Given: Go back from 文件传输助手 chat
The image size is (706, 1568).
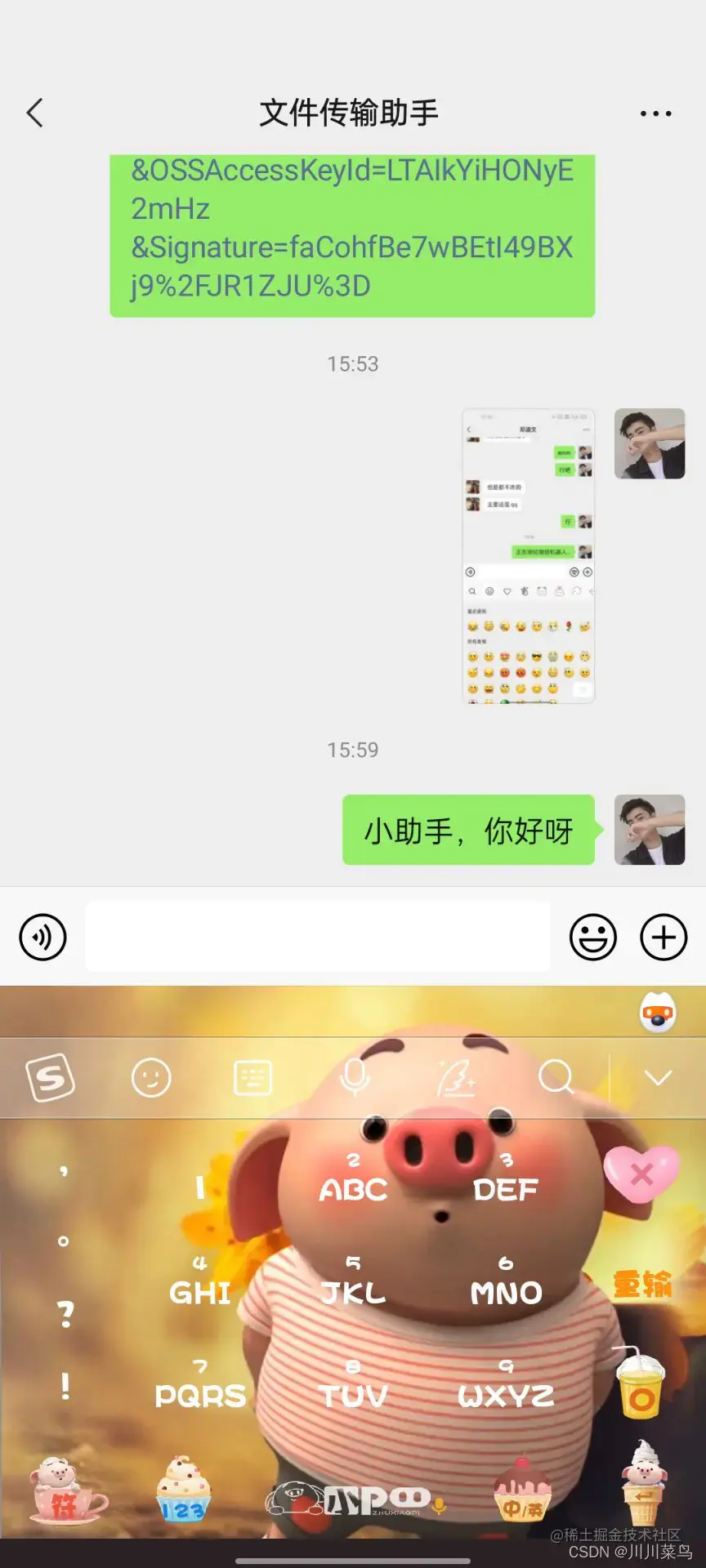Looking at the screenshot, I should point(34,113).
